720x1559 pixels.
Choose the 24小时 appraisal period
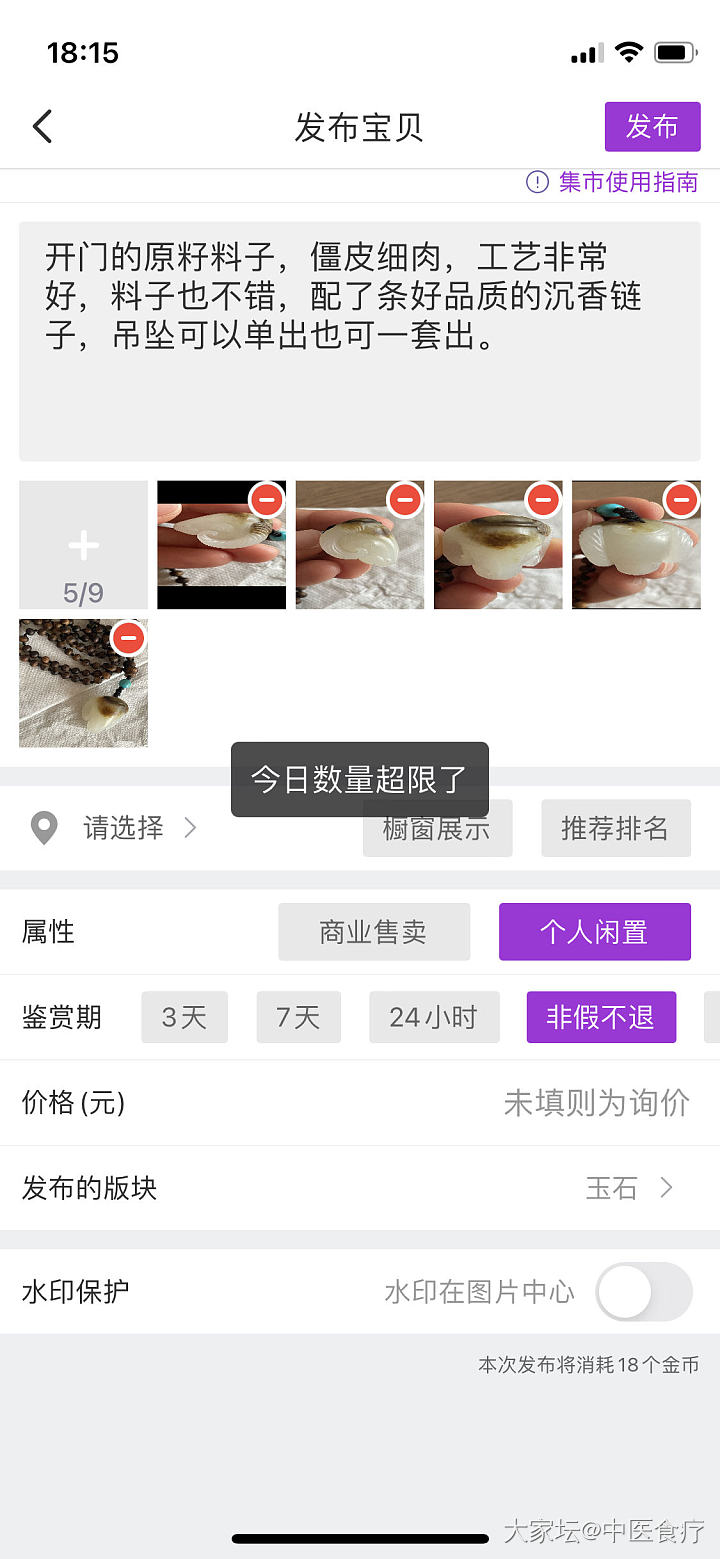434,1017
